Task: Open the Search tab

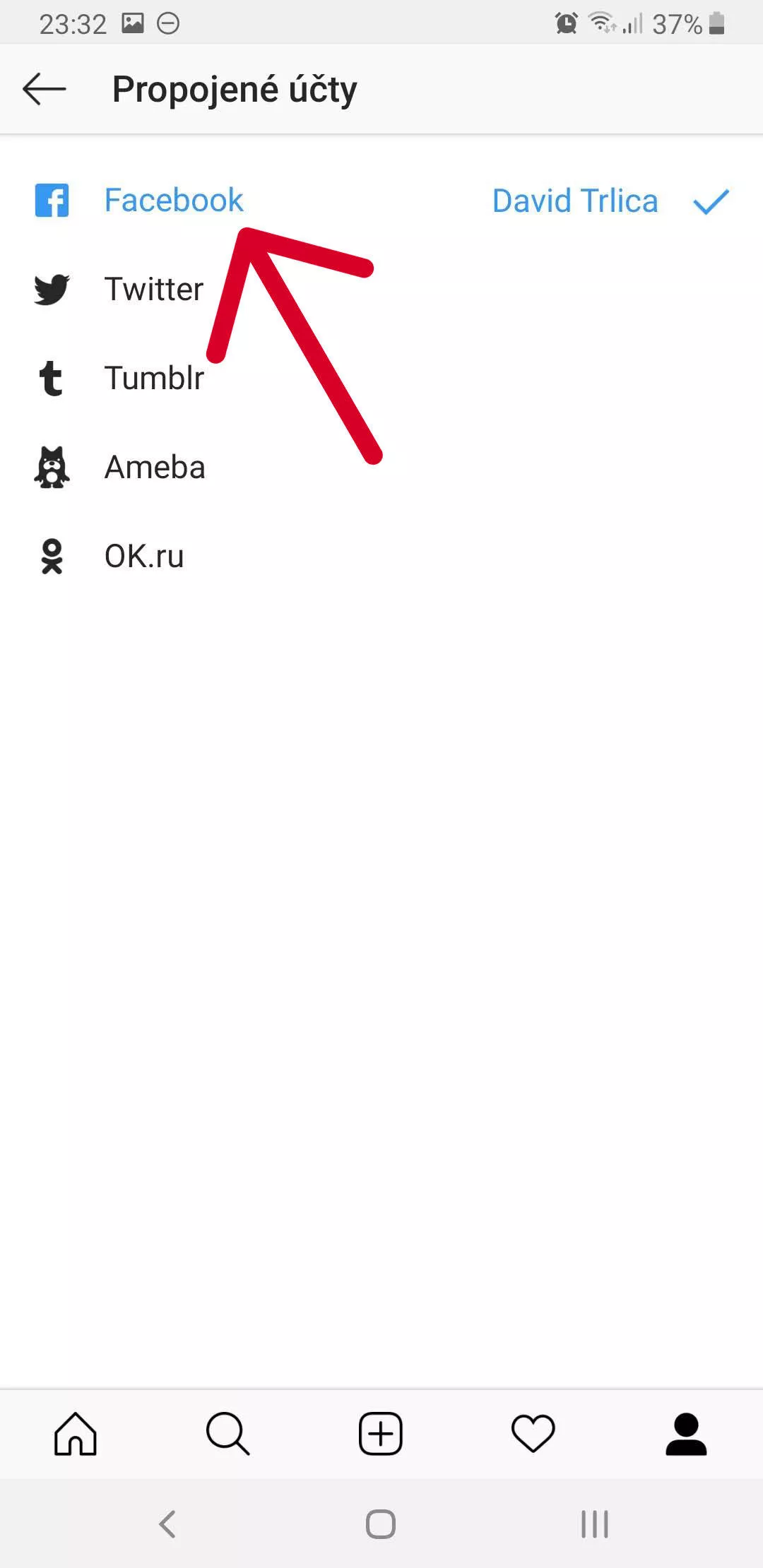Action: click(228, 1434)
